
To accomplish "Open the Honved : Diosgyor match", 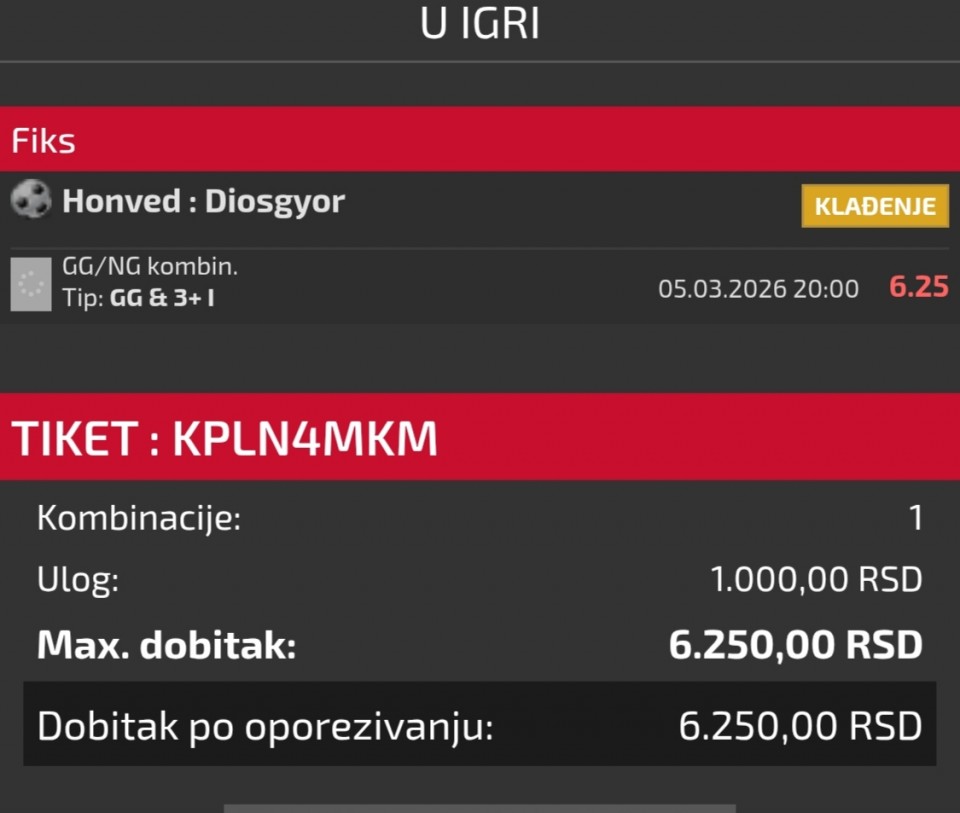I will 203,202.
